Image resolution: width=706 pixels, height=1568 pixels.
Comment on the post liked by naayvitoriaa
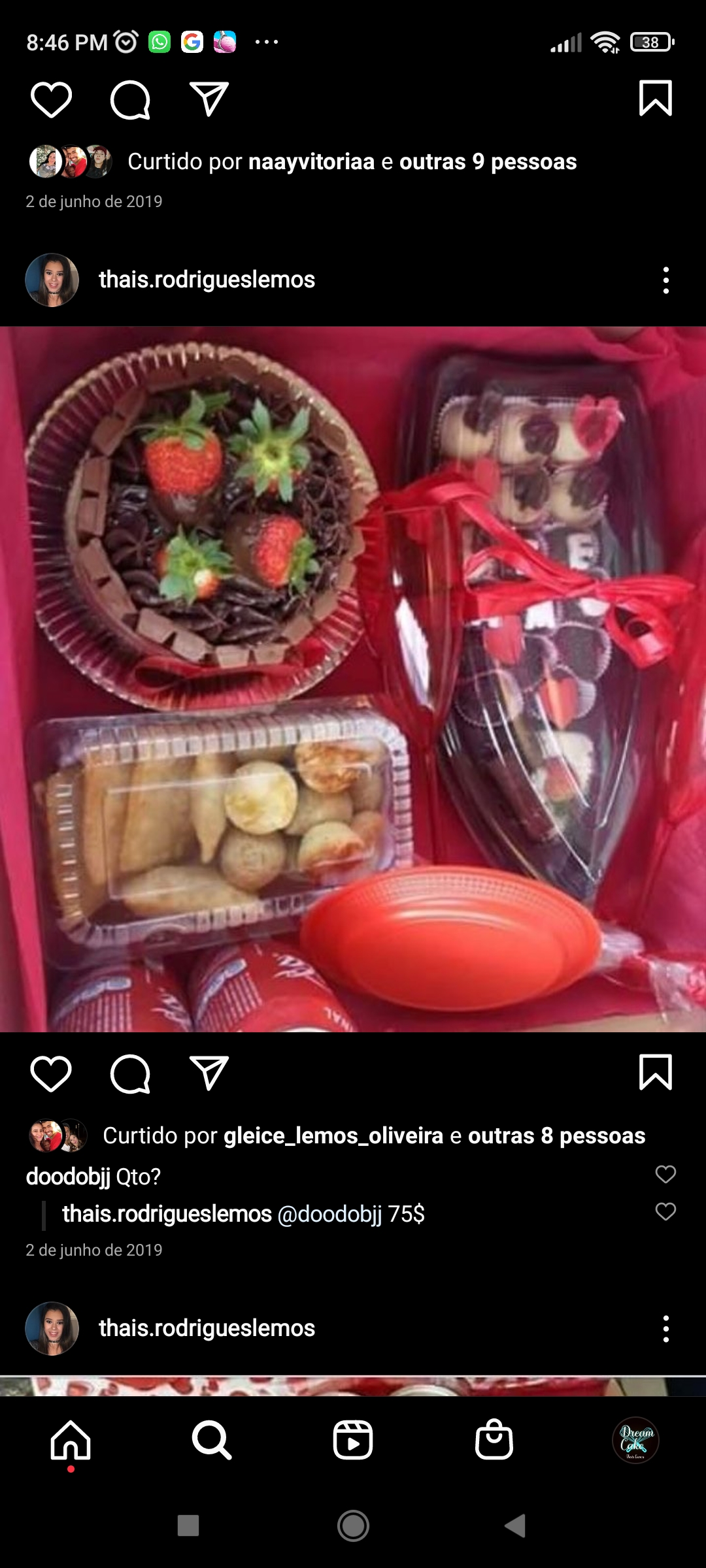pos(130,100)
